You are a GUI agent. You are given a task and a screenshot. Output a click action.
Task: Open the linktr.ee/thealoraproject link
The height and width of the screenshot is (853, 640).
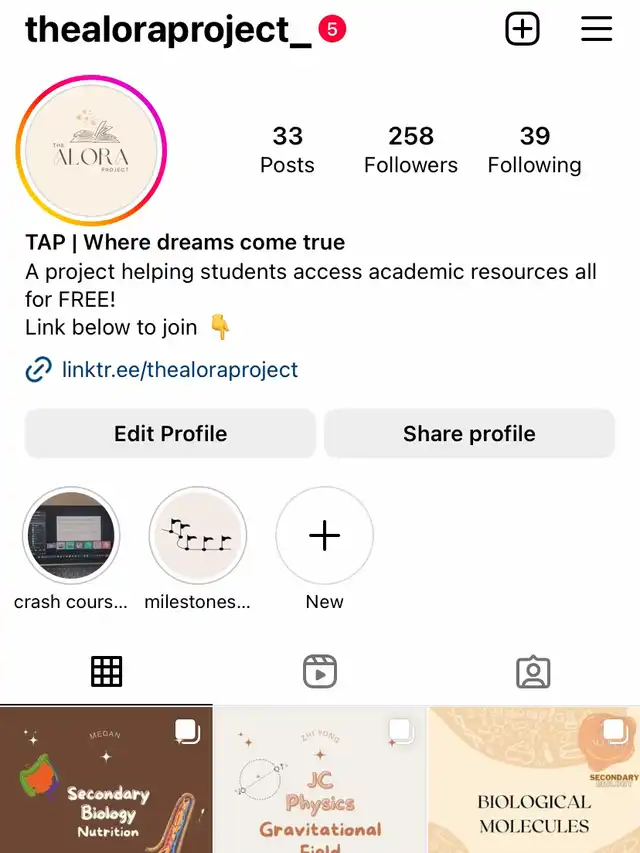[x=179, y=370]
